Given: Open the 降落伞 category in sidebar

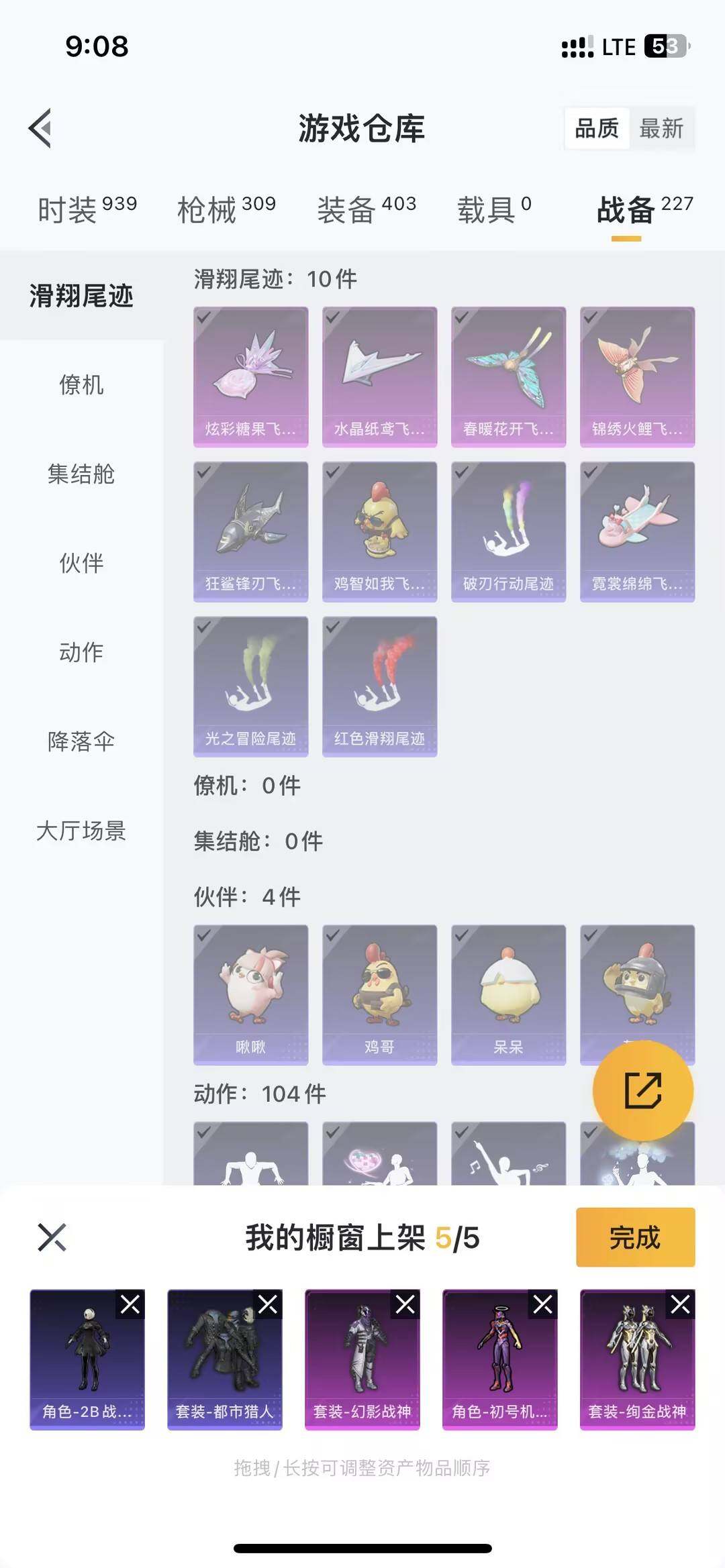Looking at the screenshot, I should click(x=80, y=742).
